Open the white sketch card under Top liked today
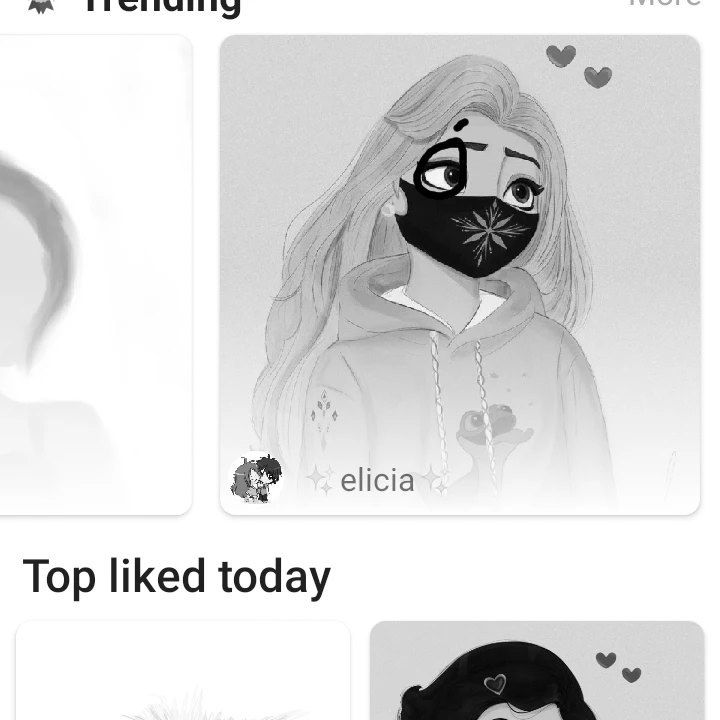The width and height of the screenshot is (720, 720). (183, 670)
